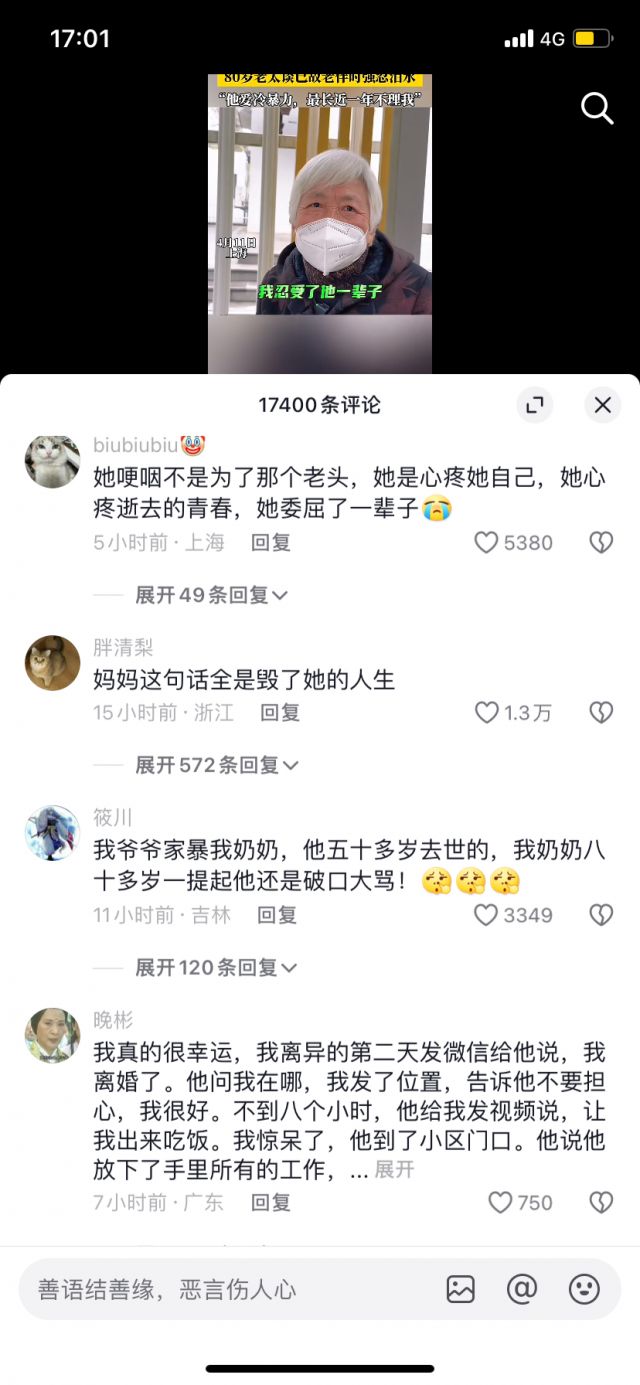The image size is (640, 1385).
Task: Reply to biubiubiu's comment
Action: point(271,543)
